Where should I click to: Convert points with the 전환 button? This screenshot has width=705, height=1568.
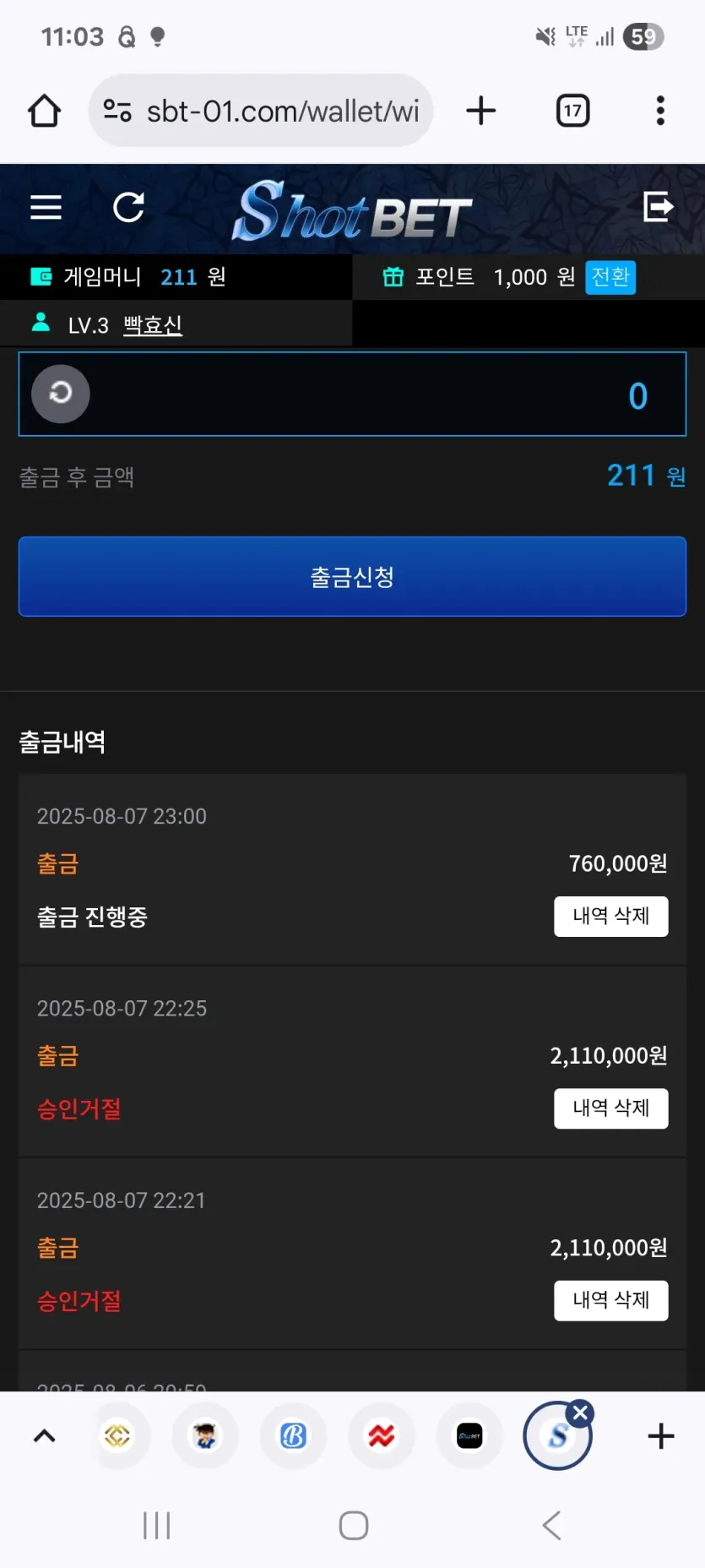pos(610,277)
